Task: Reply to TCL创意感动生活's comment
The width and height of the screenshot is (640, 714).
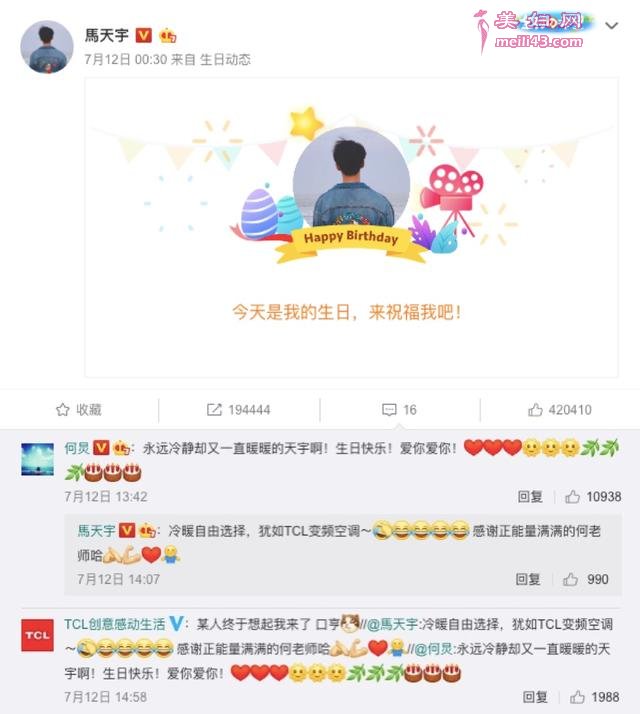Action: [535, 697]
